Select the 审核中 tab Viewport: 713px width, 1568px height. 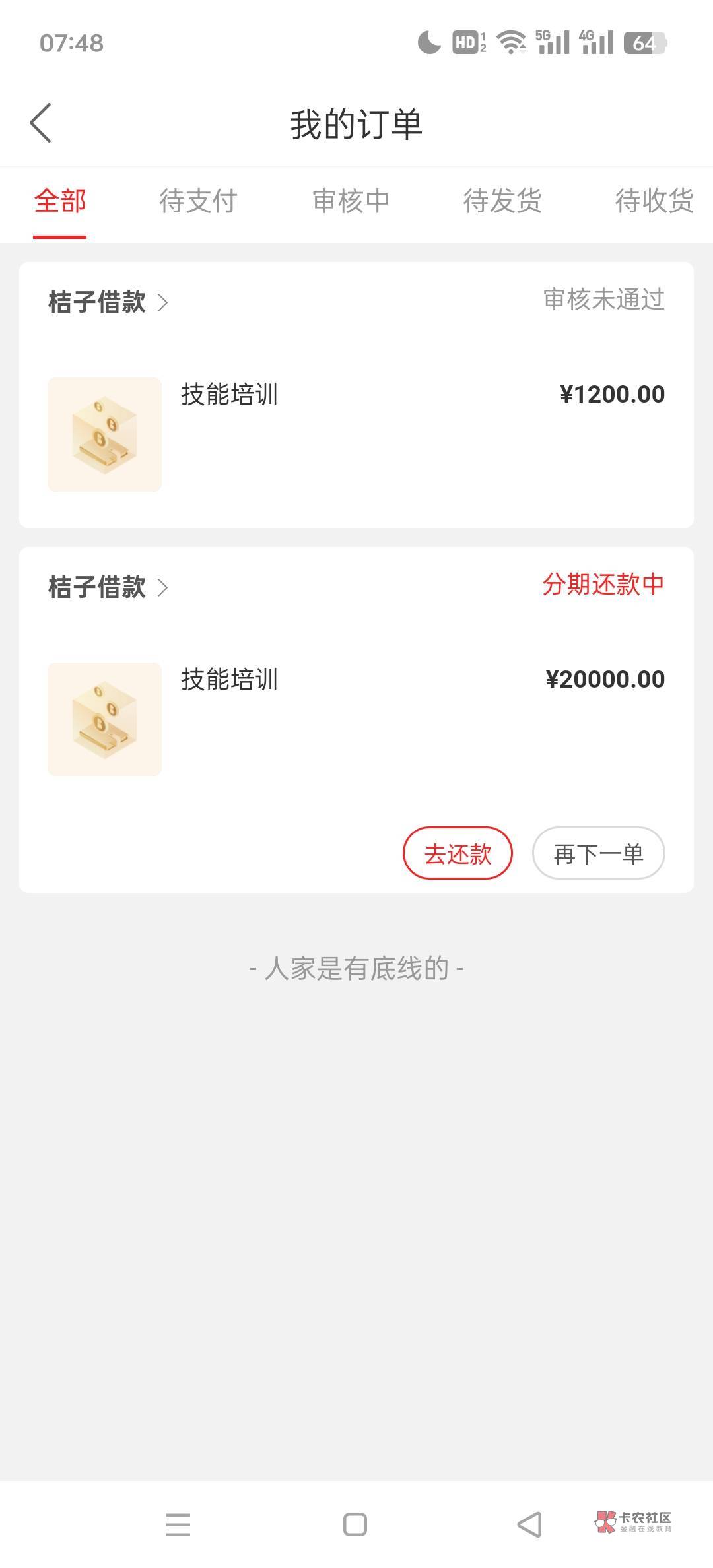click(351, 201)
